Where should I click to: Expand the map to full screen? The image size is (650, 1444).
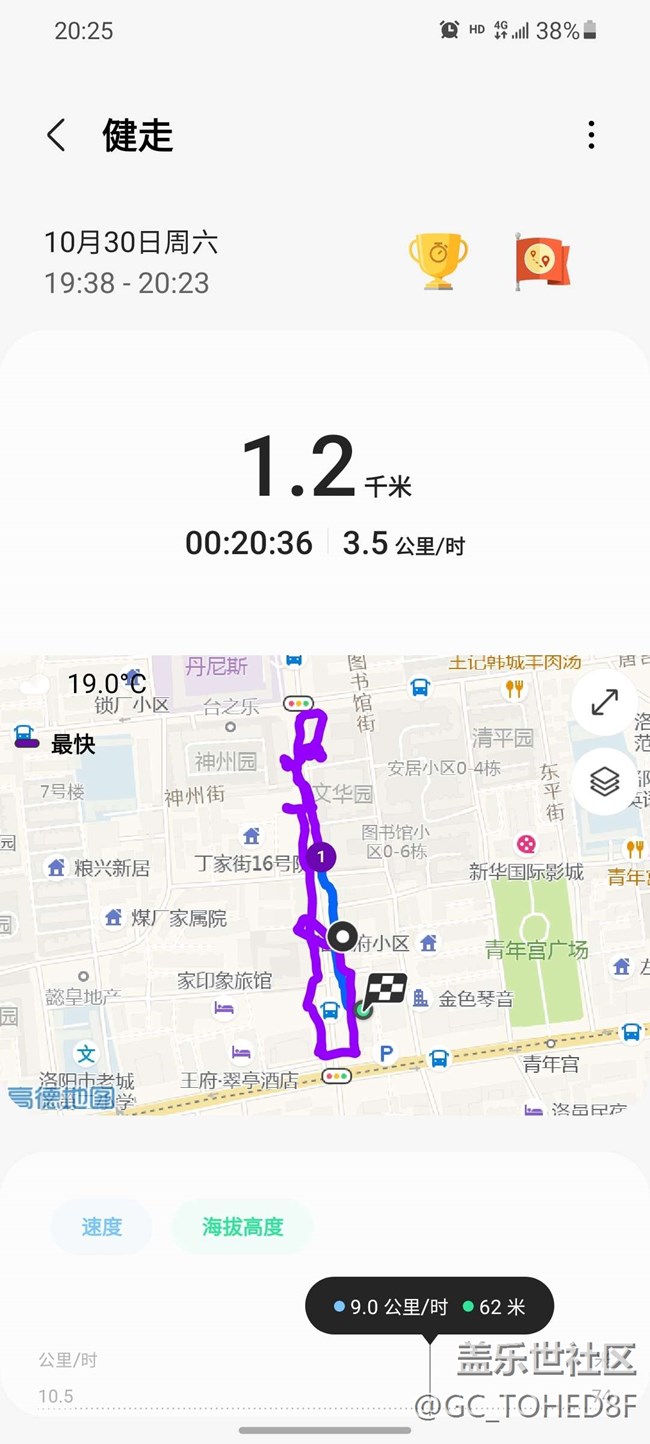(x=604, y=702)
